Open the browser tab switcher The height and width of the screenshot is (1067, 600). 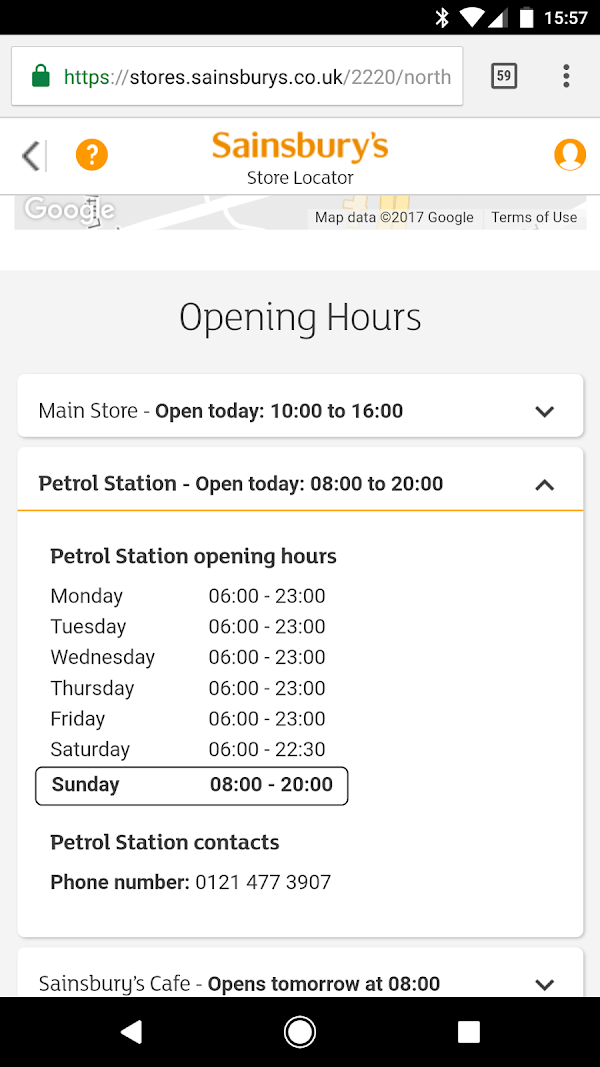coord(504,76)
